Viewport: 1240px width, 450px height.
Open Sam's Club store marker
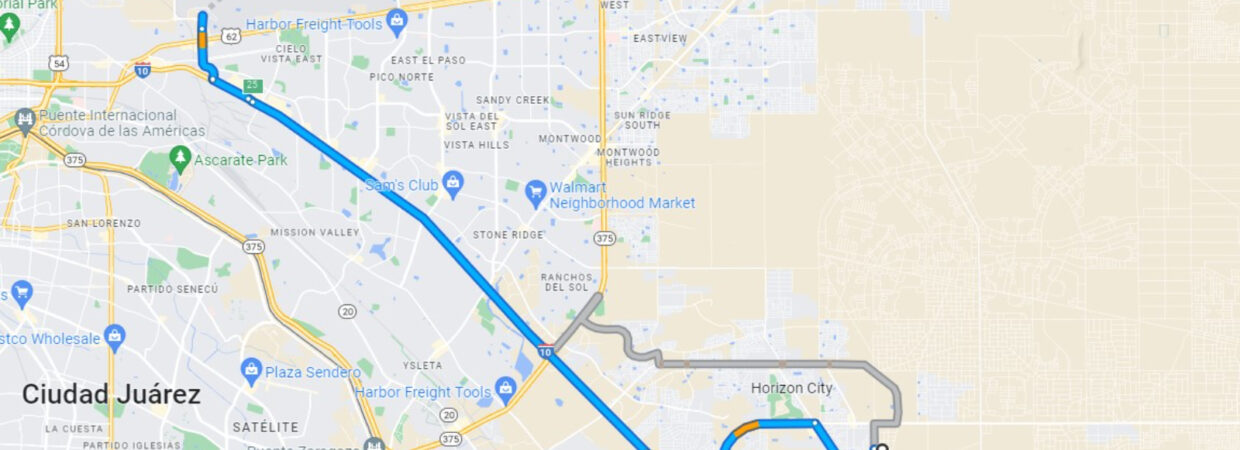[454, 183]
